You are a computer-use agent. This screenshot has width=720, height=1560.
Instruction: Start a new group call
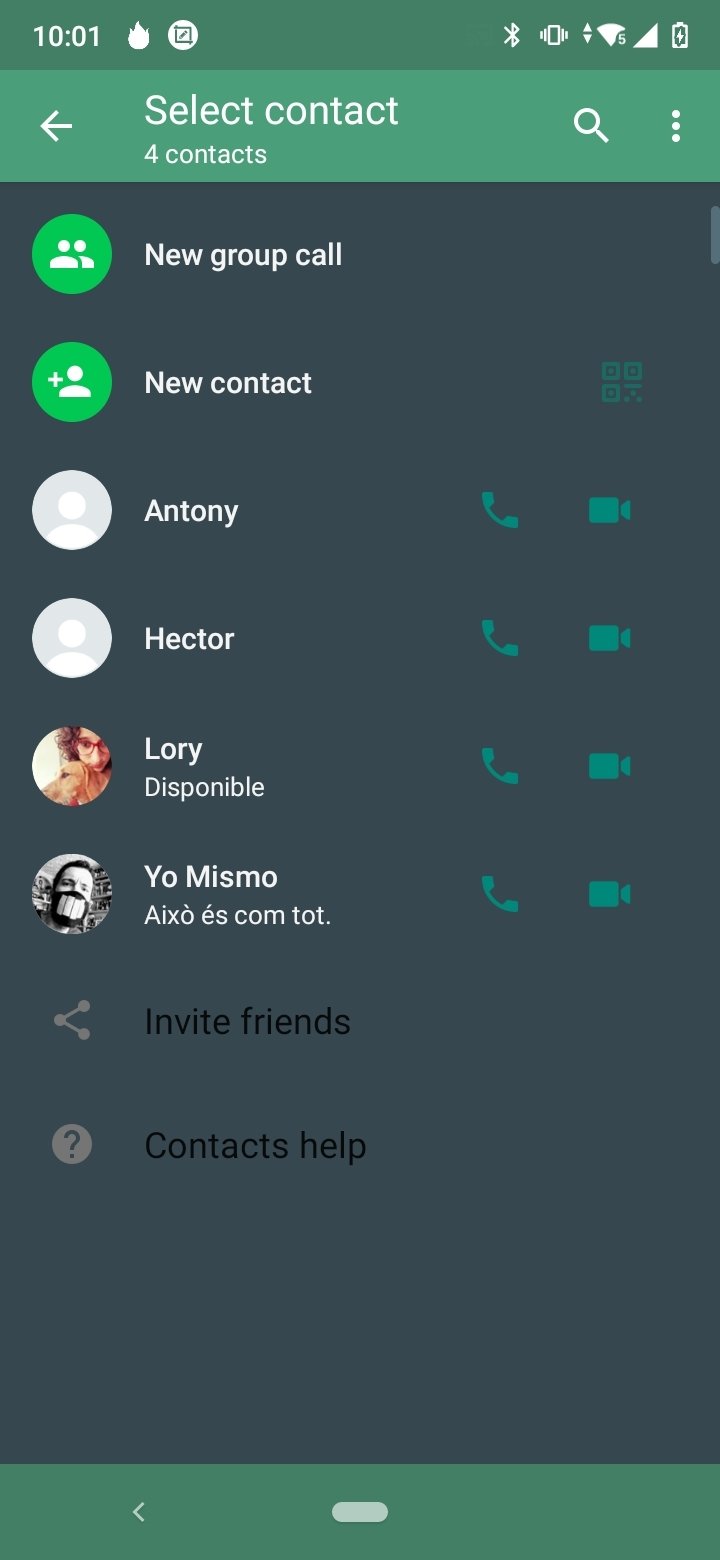click(360, 254)
